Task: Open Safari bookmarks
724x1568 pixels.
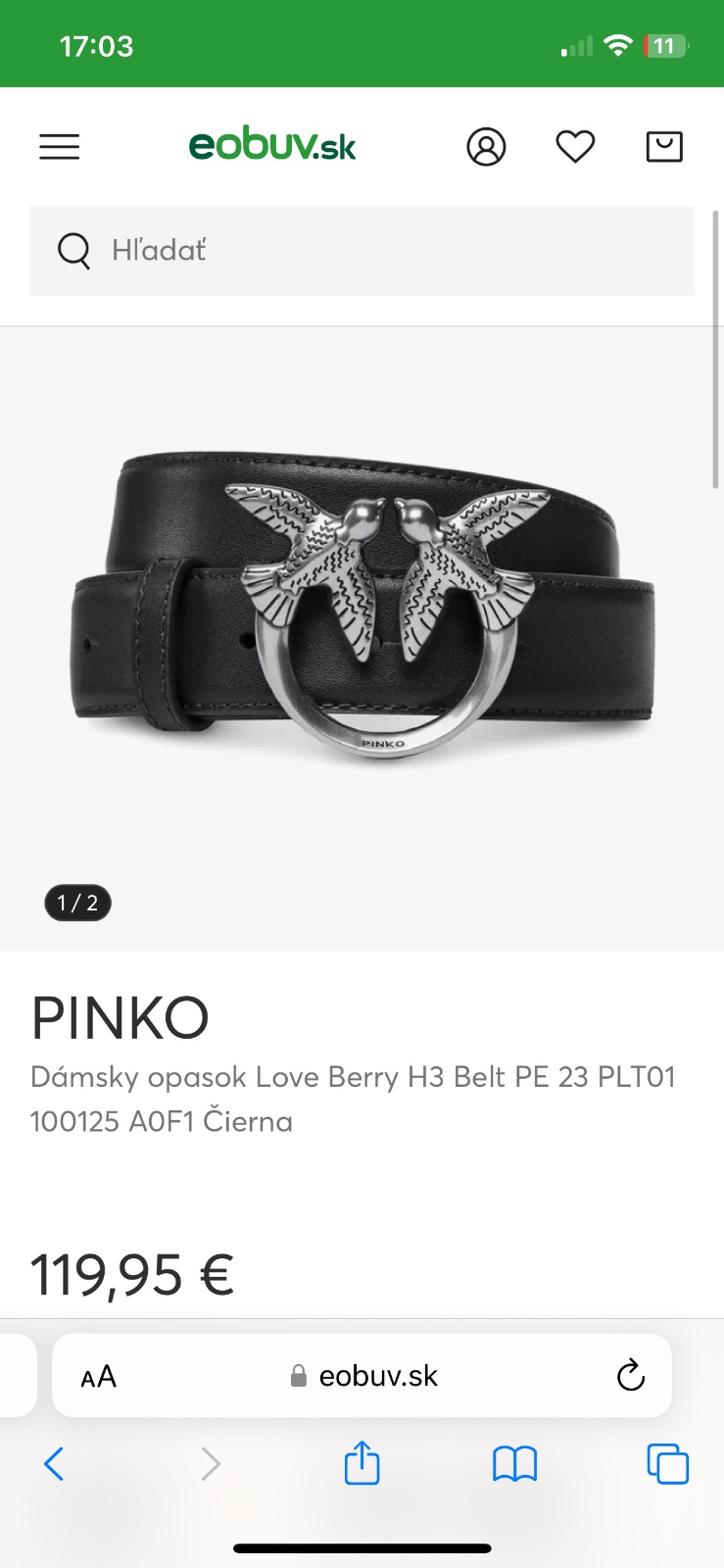Action: 514,1464
